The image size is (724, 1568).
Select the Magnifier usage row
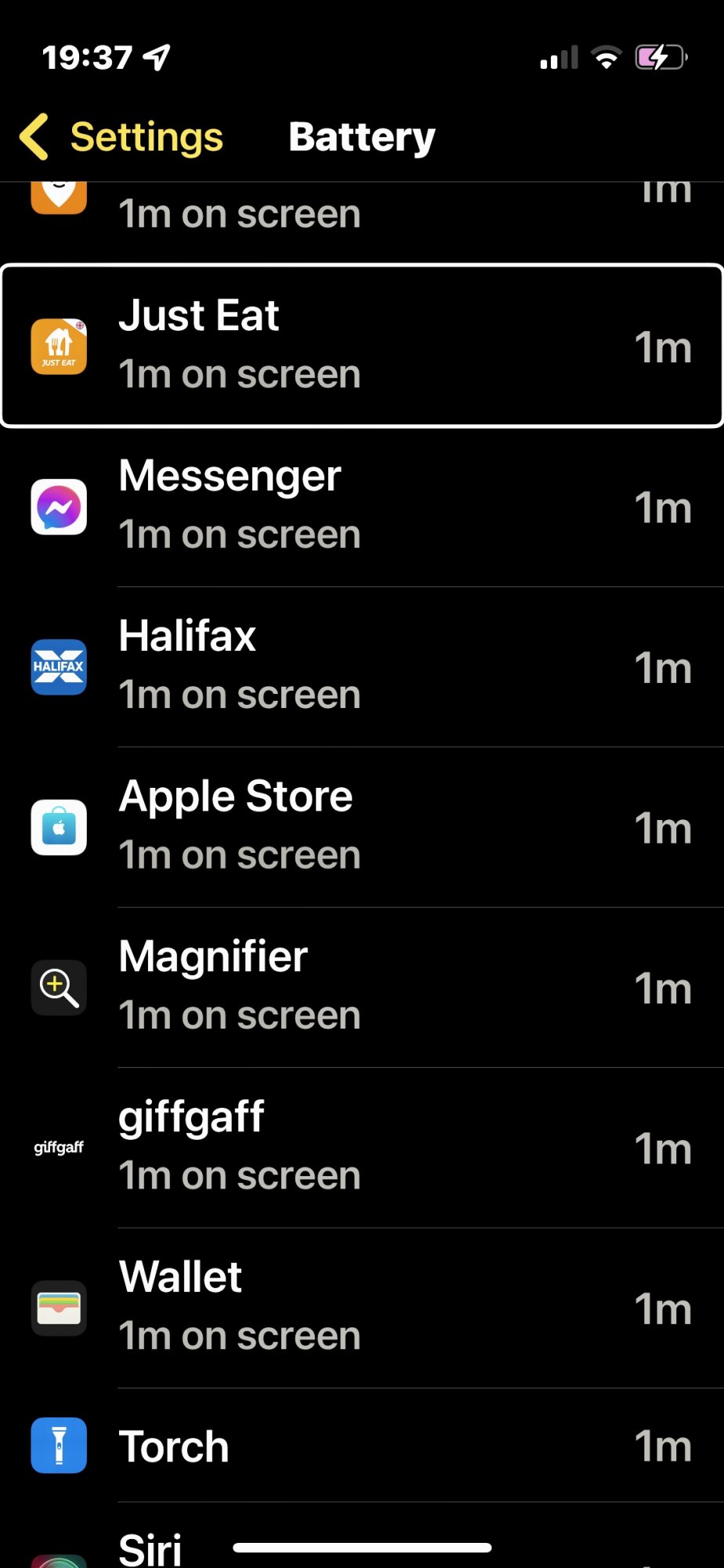362,988
